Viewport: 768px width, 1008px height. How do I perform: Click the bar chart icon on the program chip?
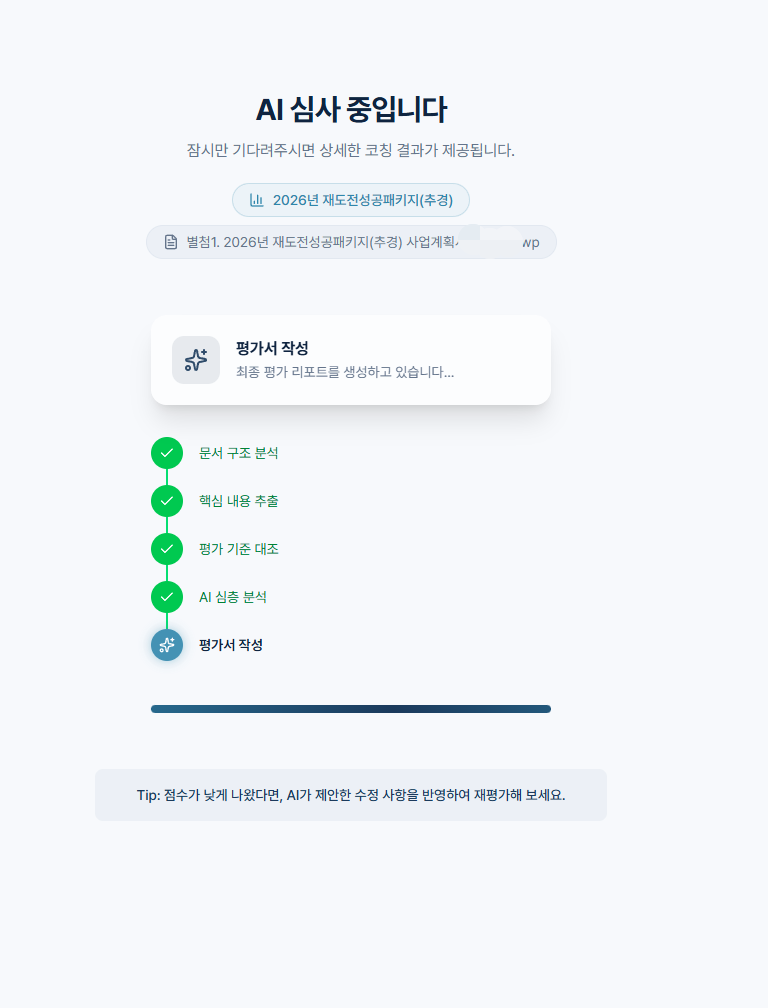255,200
